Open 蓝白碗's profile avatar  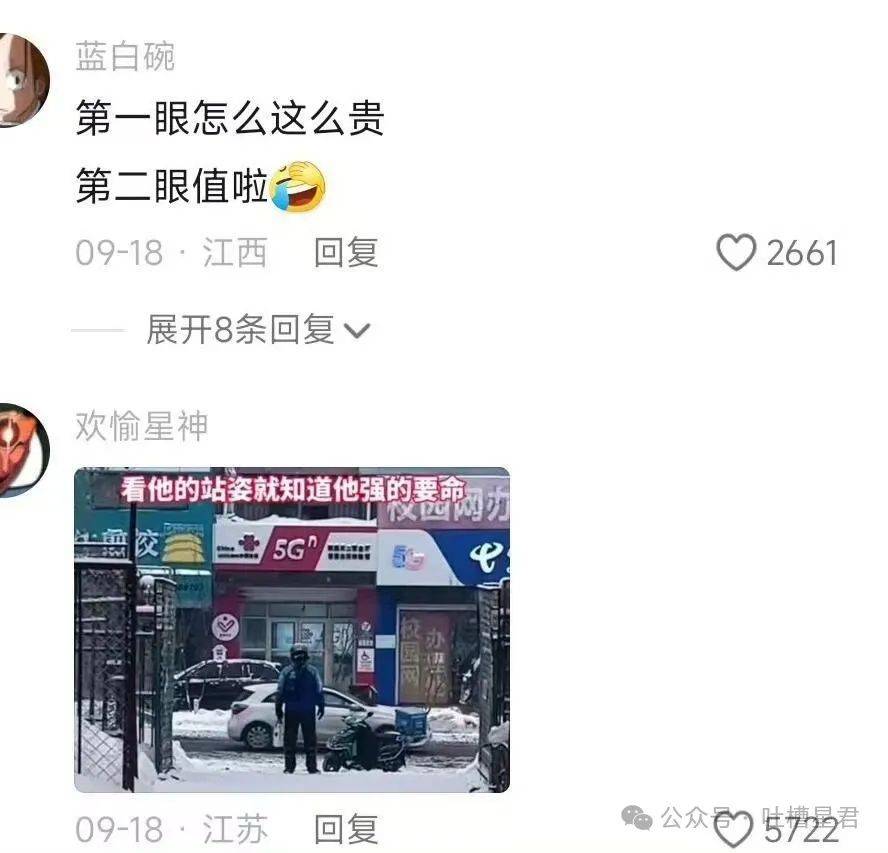click(x=22, y=80)
